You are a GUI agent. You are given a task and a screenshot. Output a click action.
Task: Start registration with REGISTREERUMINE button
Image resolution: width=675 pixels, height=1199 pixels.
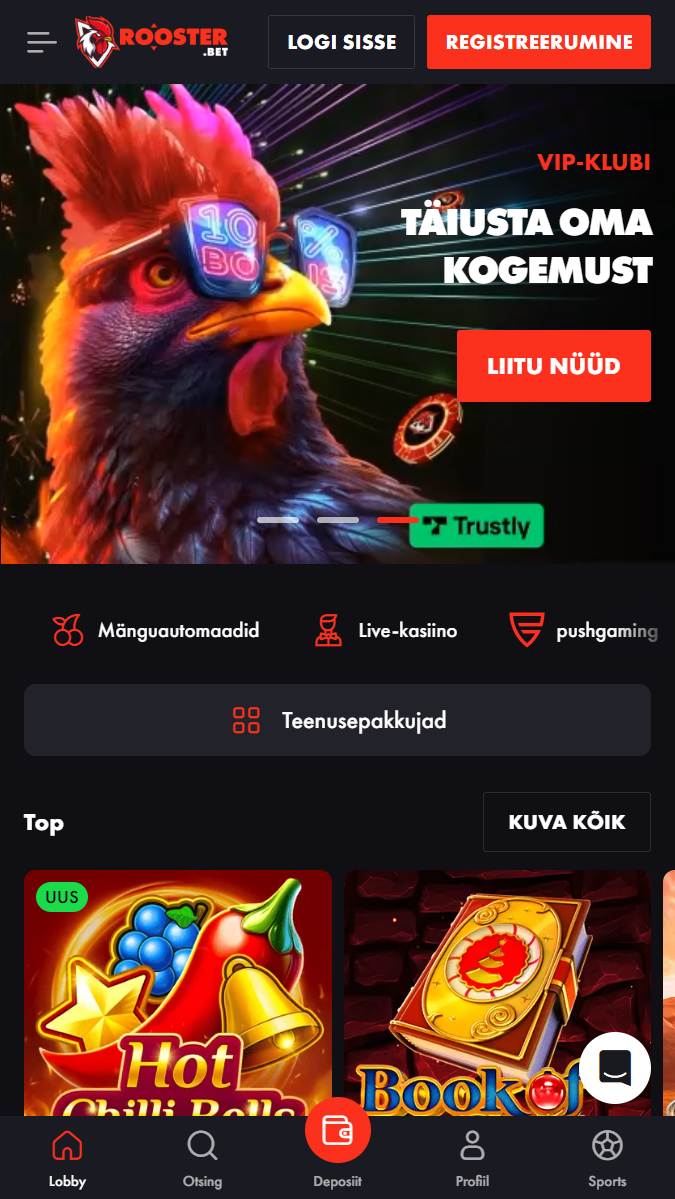pyautogui.click(x=539, y=42)
